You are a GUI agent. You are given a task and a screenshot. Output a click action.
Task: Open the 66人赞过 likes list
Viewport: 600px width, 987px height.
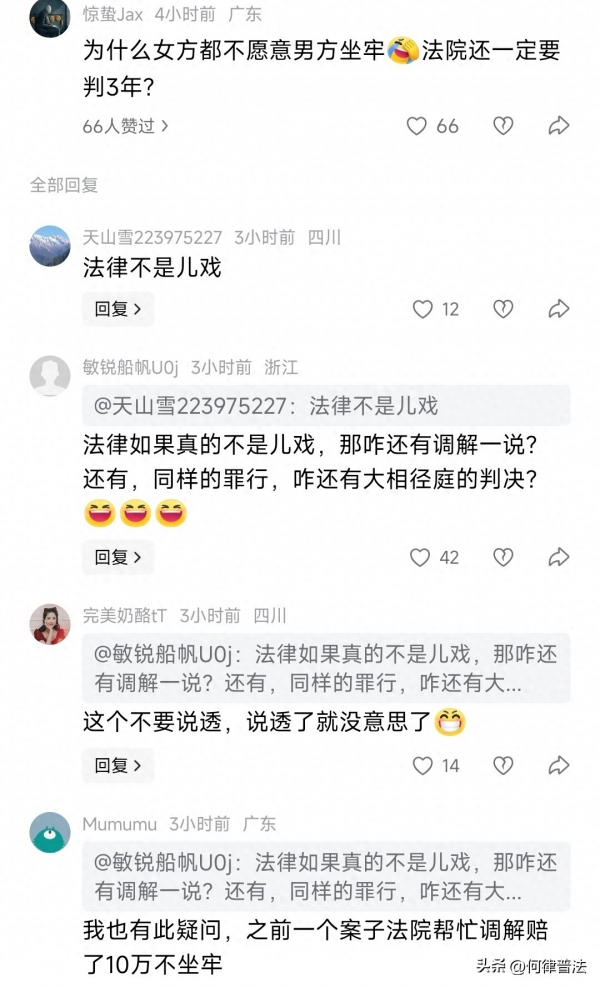(x=125, y=126)
